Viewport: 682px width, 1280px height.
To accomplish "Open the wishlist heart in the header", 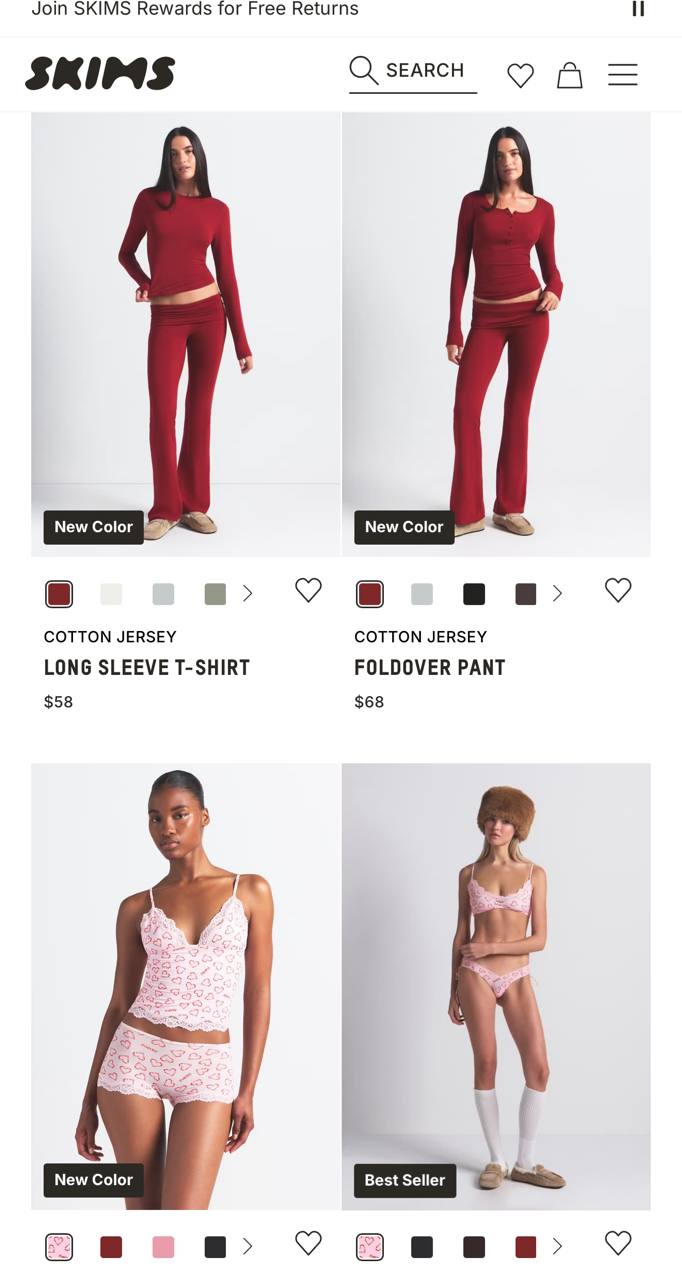I will coord(520,75).
